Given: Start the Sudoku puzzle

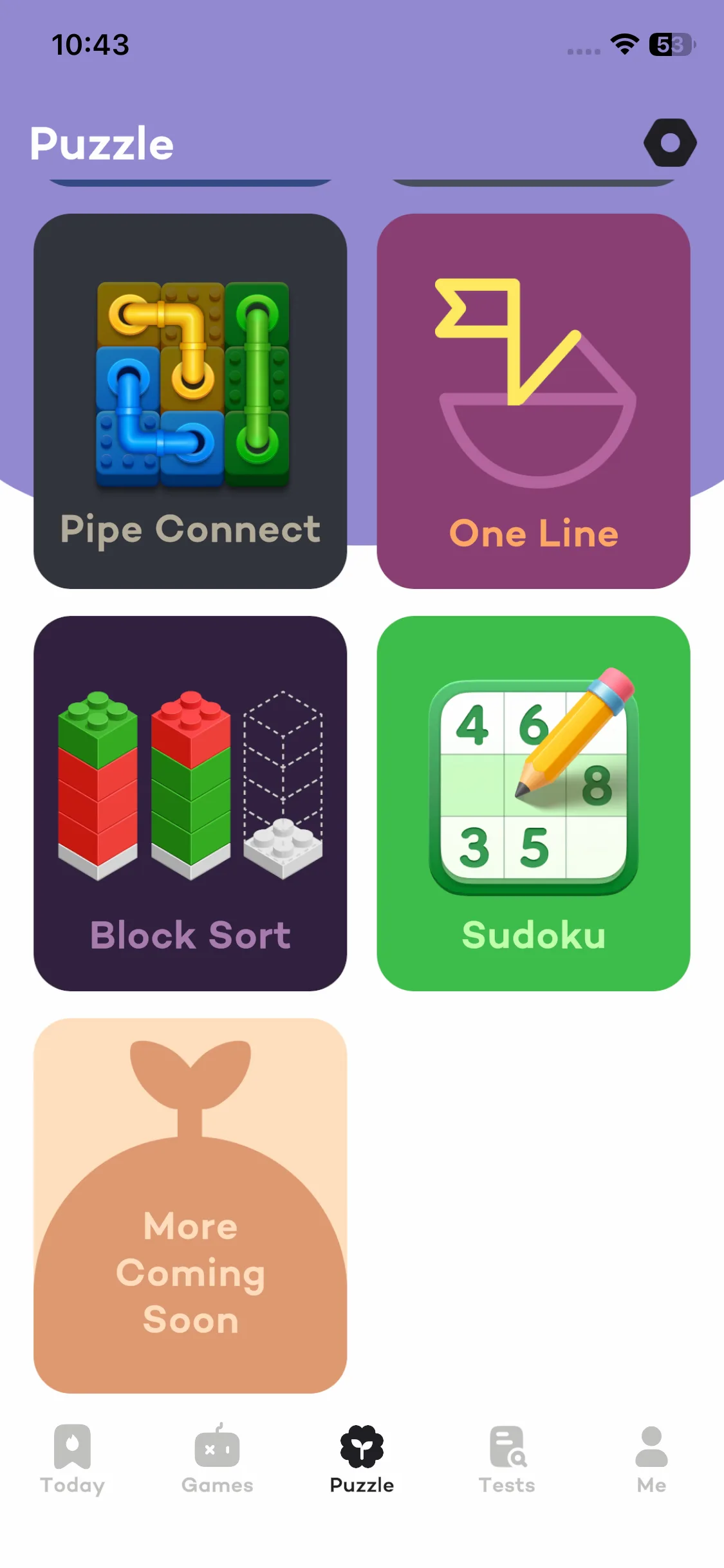Looking at the screenshot, I should tap(534, 803).
